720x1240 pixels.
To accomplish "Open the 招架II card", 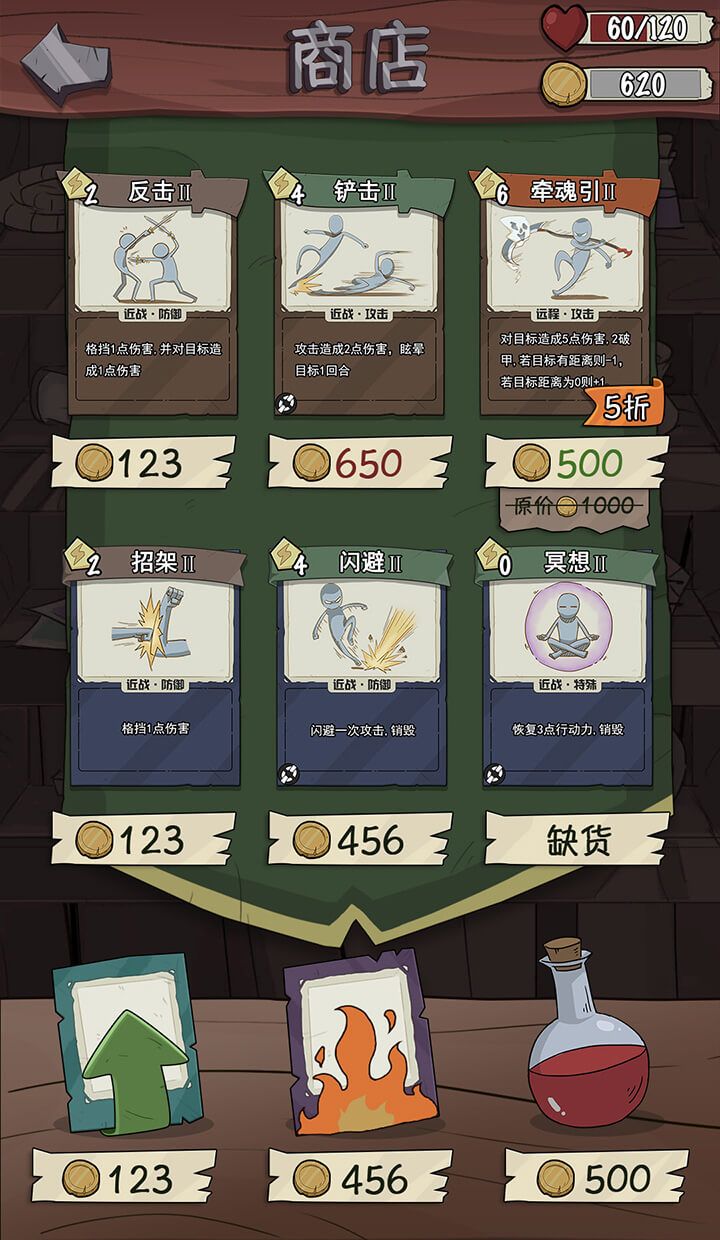I will pyautogui.click(x=153, y=665).
